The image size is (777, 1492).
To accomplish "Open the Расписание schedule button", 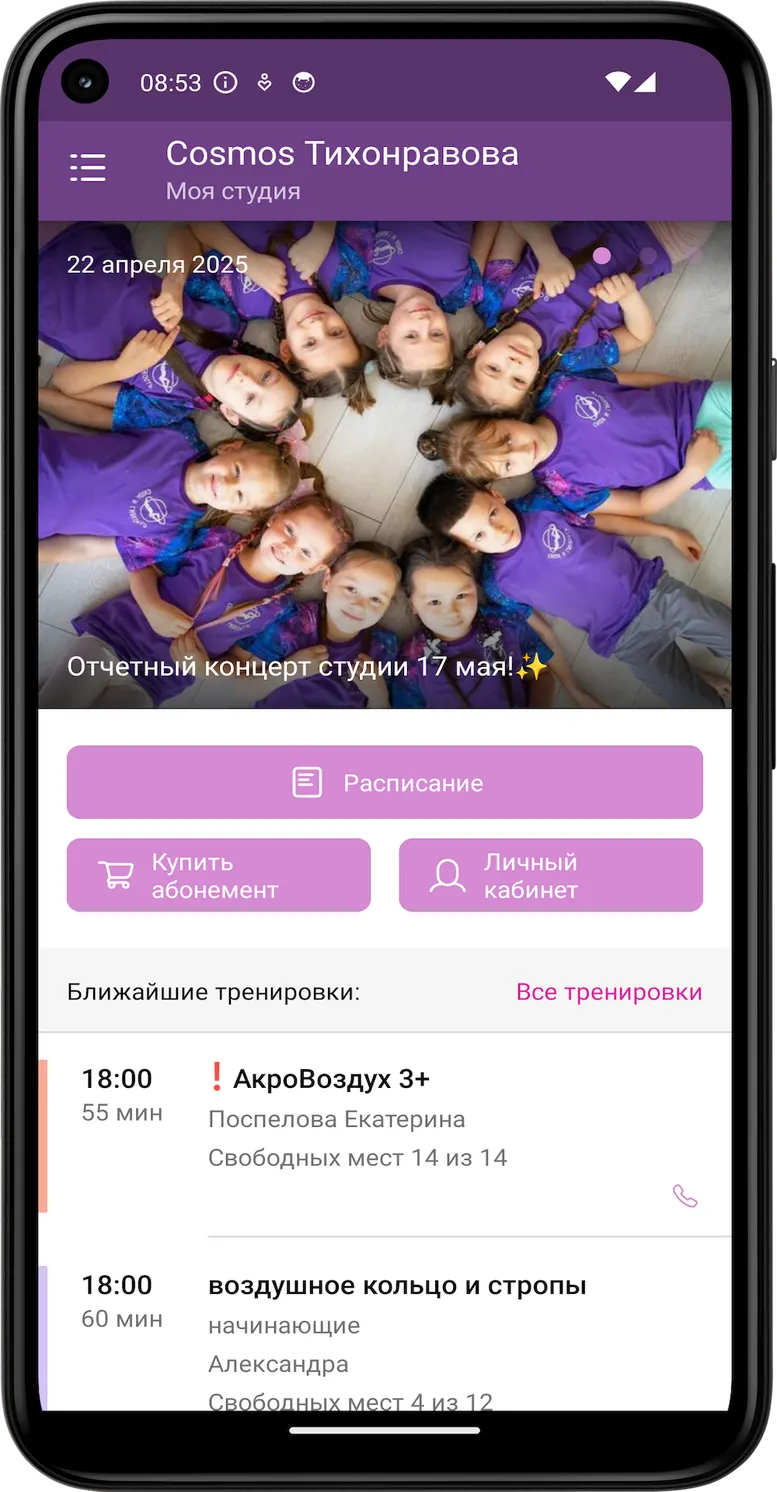I will [x=385, y=782].
